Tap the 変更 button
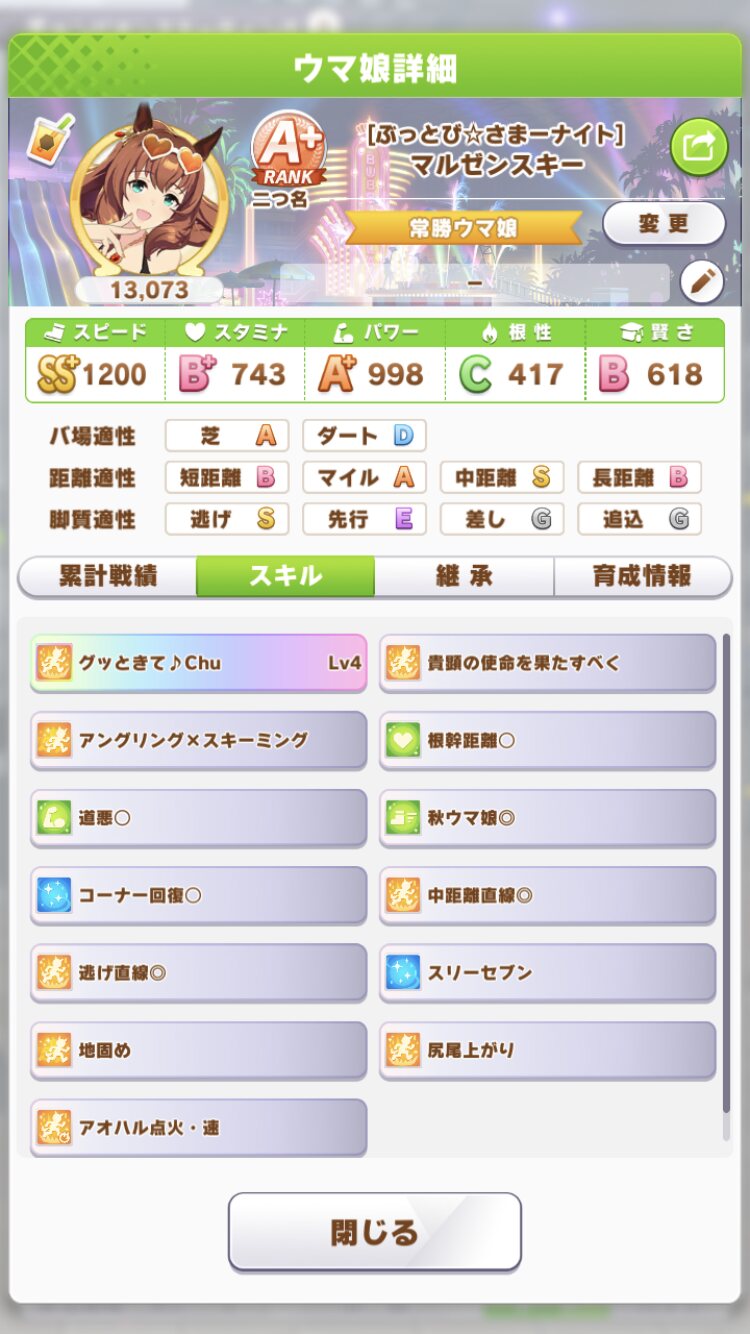 point(664,224)
